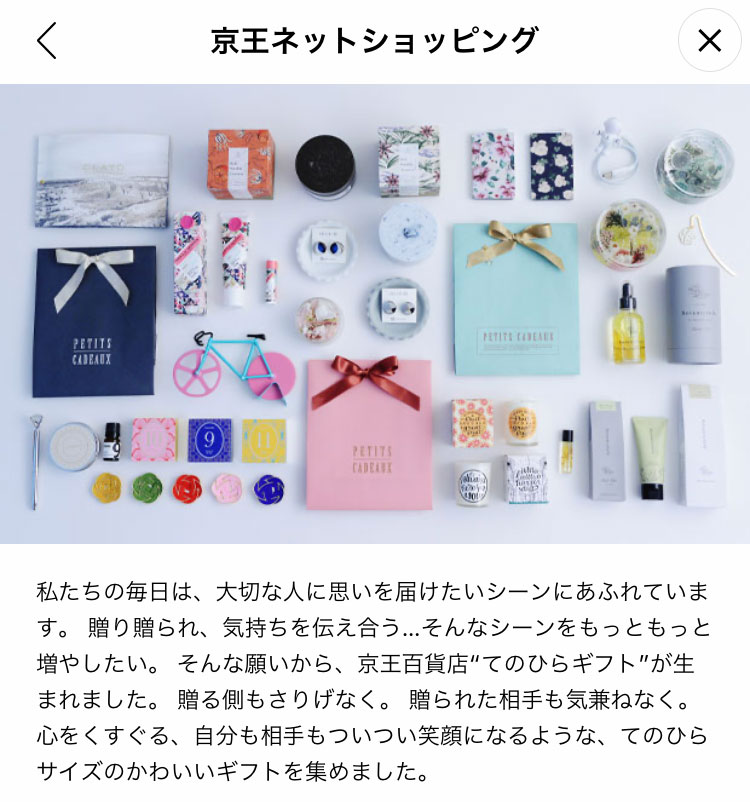Viewport: 750px width, 802px height.
Task: Tap the yellow number 11 box
Action: pyautogui.click(x=266, y=439)
